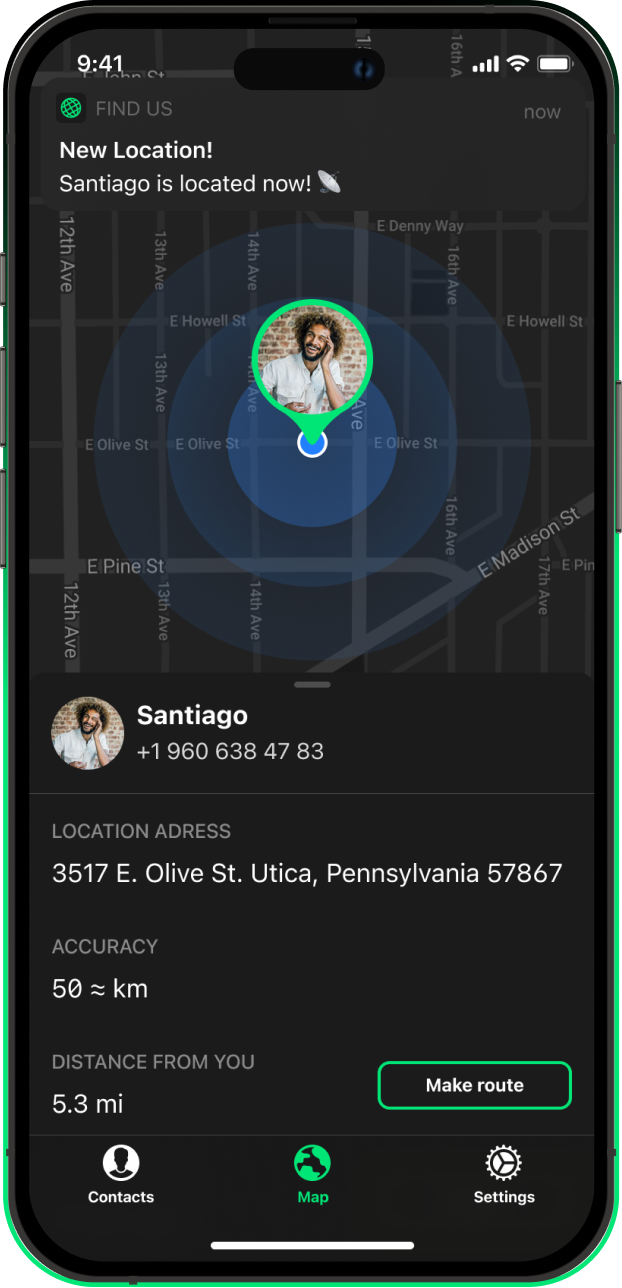Select the Map tab

(x=312, y=1176)
